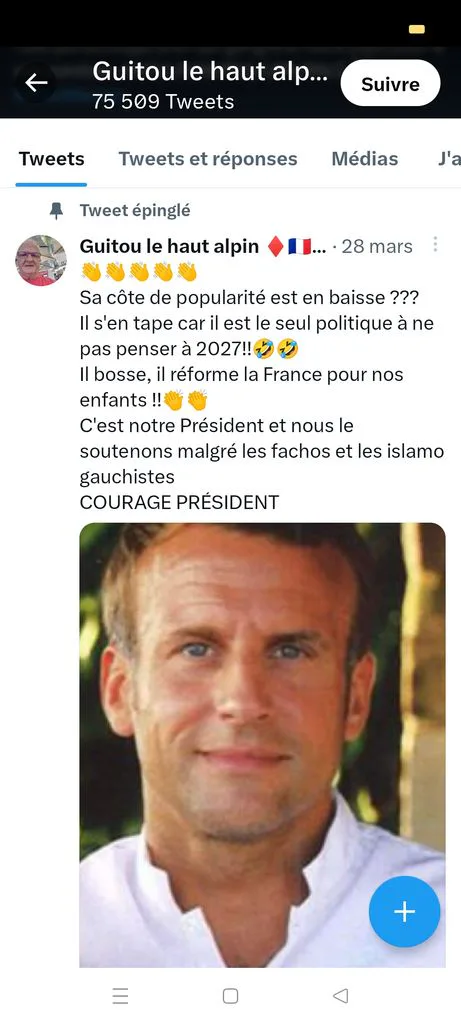Screen dimensions: 461x1024
Task: Open recent apps from navigation bar
Action: click(121, 996)
